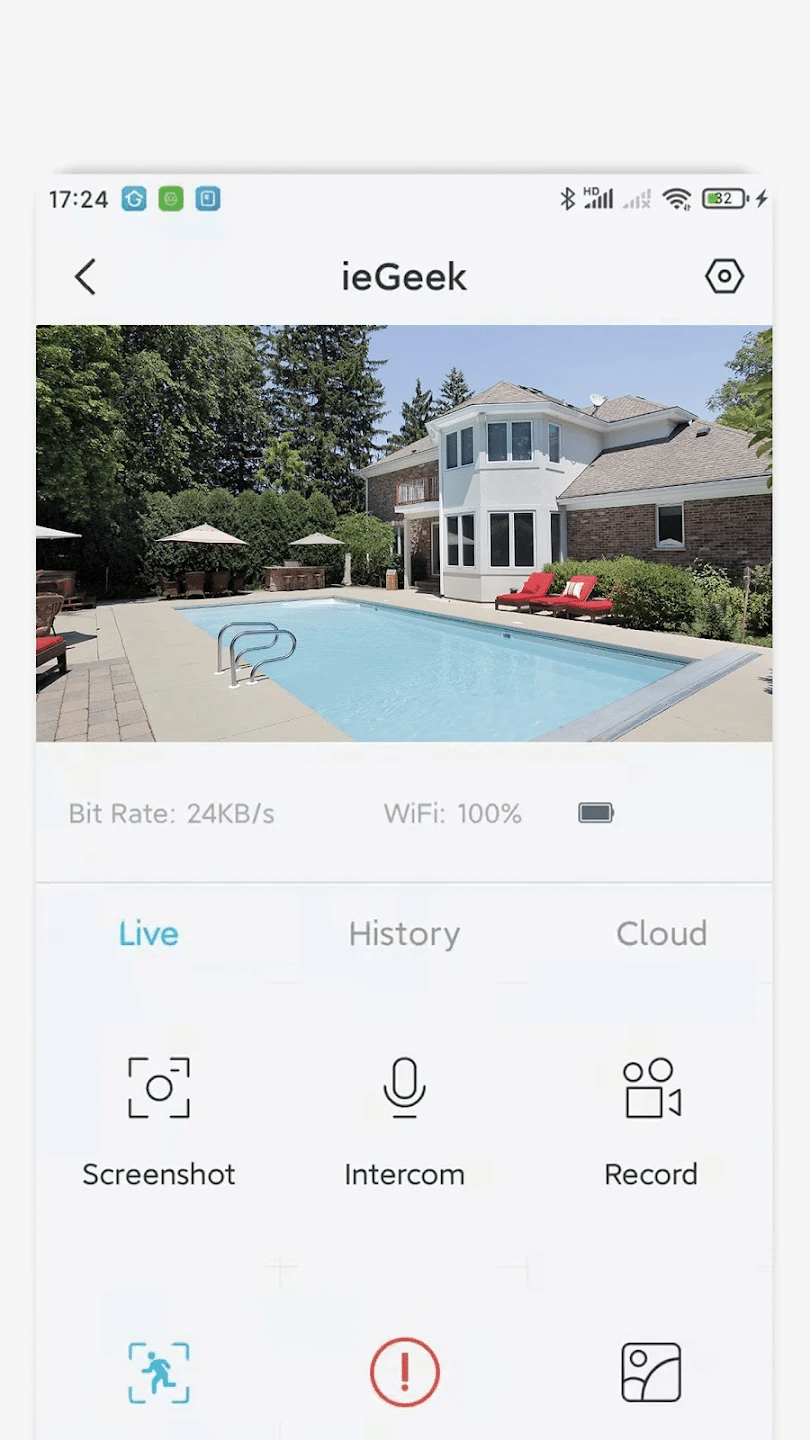Select the Live tab

[x=148, y=933]
